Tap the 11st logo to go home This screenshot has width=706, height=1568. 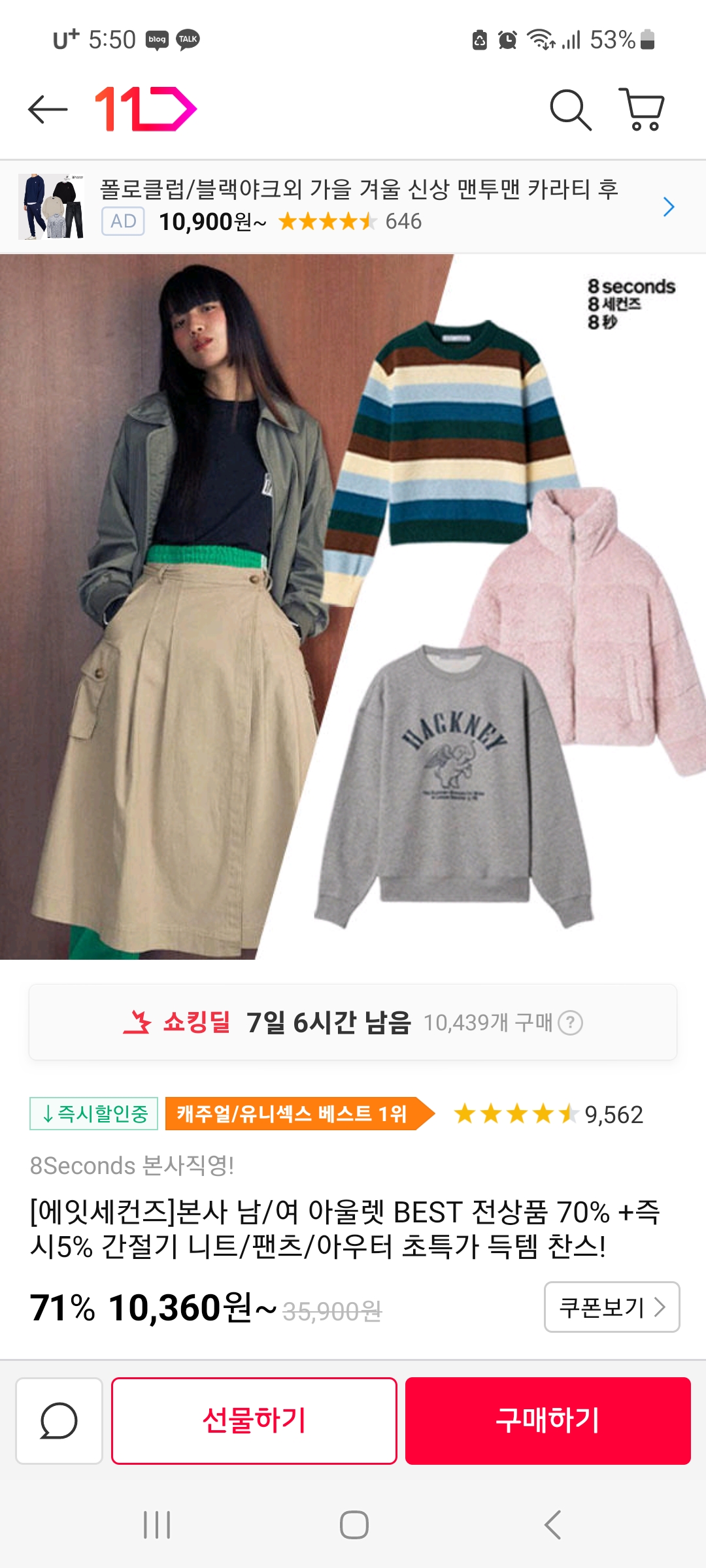pos(145,109)
